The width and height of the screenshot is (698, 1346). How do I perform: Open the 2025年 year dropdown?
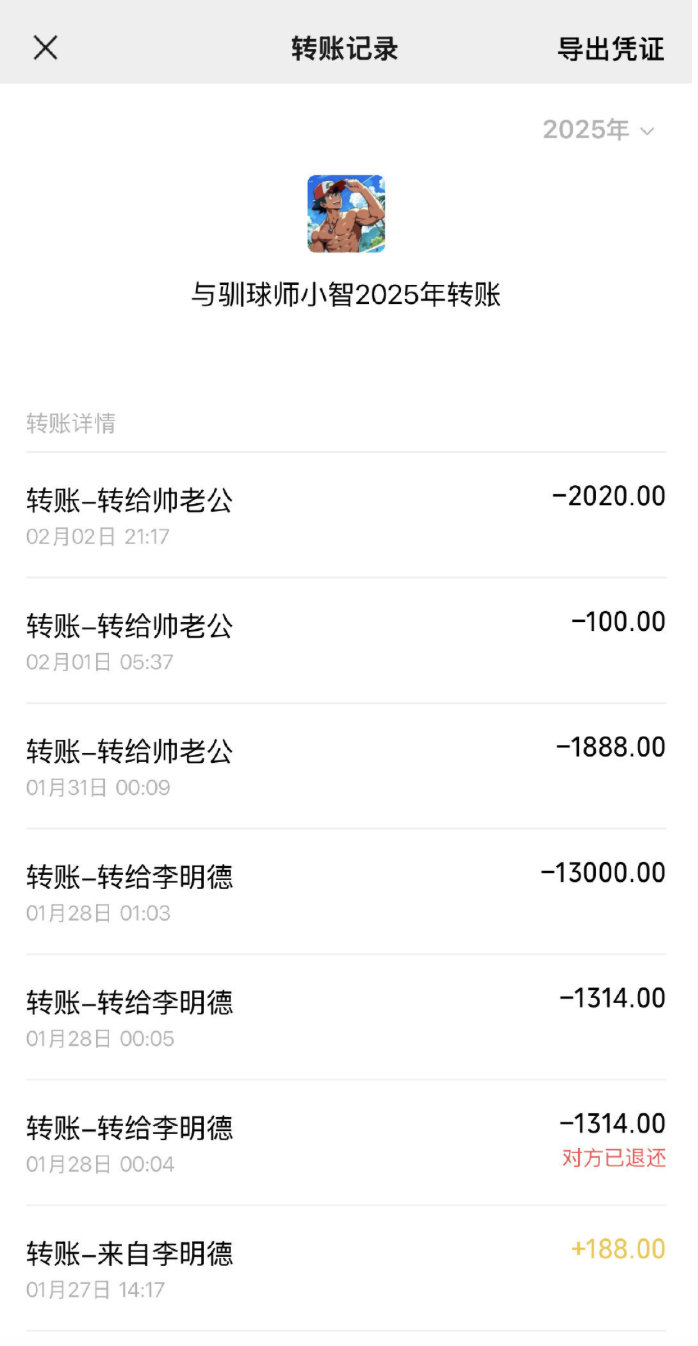pyautogui.click(x=598, y=130)
